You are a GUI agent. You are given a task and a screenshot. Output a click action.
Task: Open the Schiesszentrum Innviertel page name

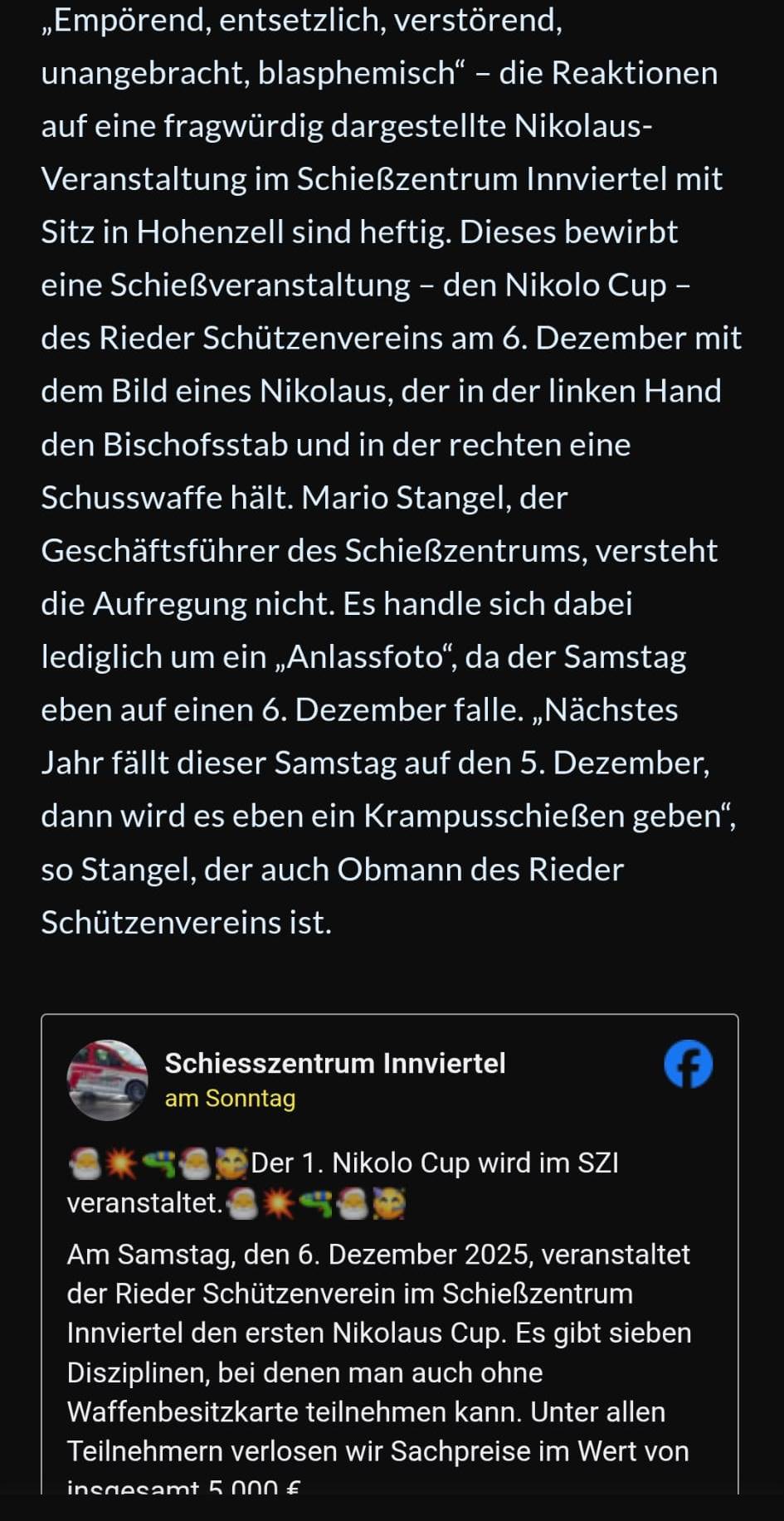pos(334,1063)
